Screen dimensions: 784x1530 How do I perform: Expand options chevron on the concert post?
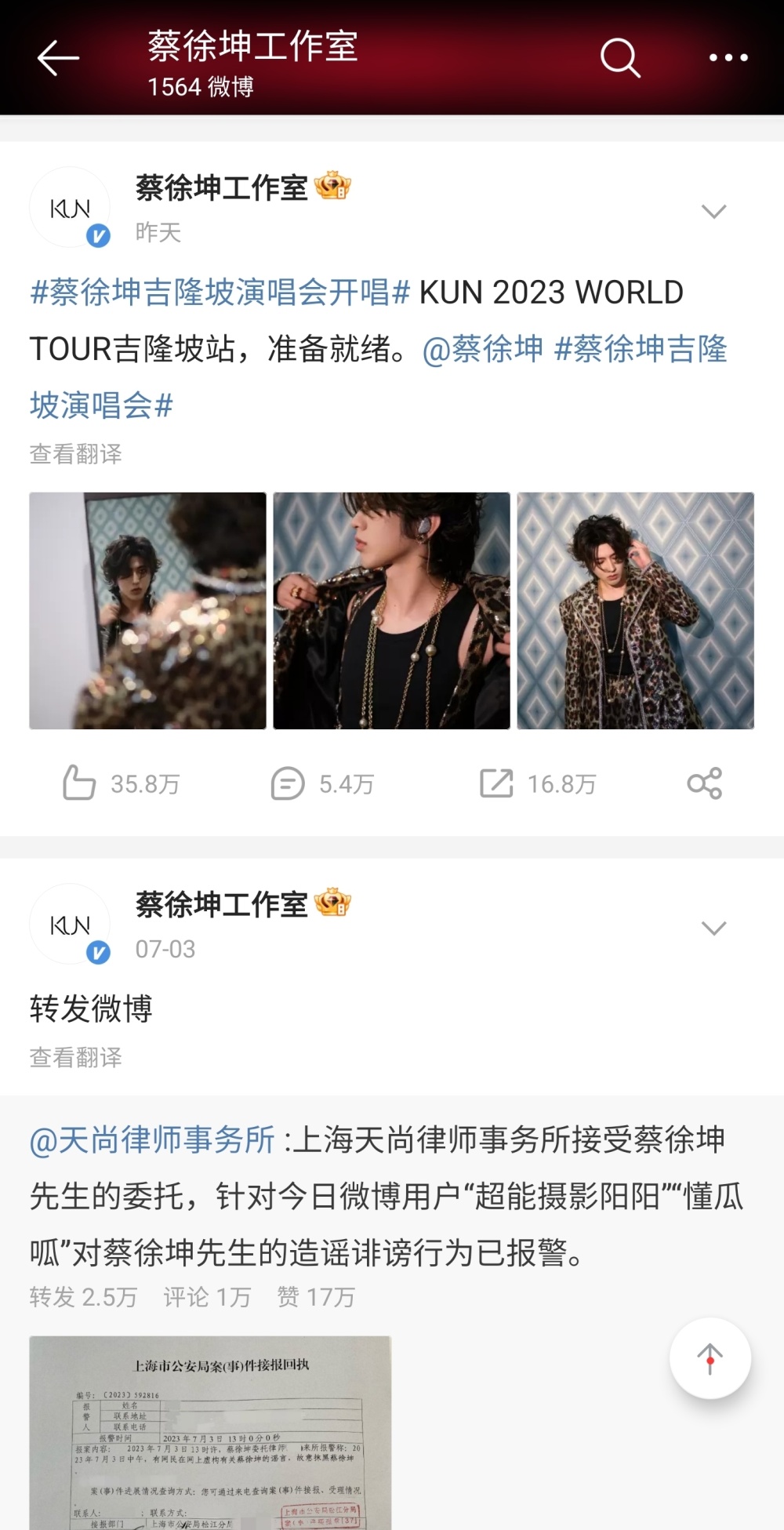tap(713, 210)
